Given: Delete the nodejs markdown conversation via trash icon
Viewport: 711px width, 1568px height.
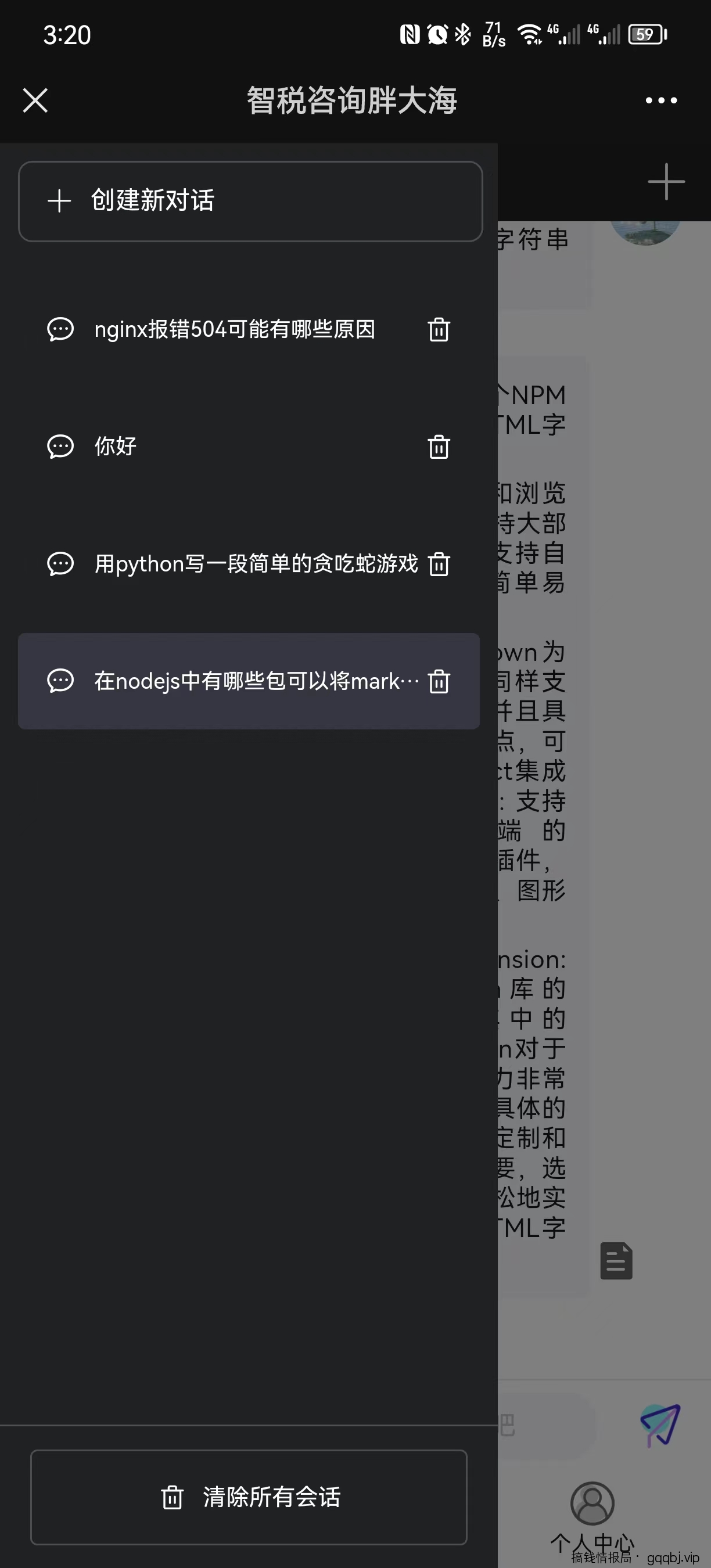Looking at the screenshot, I should (439, 682).
